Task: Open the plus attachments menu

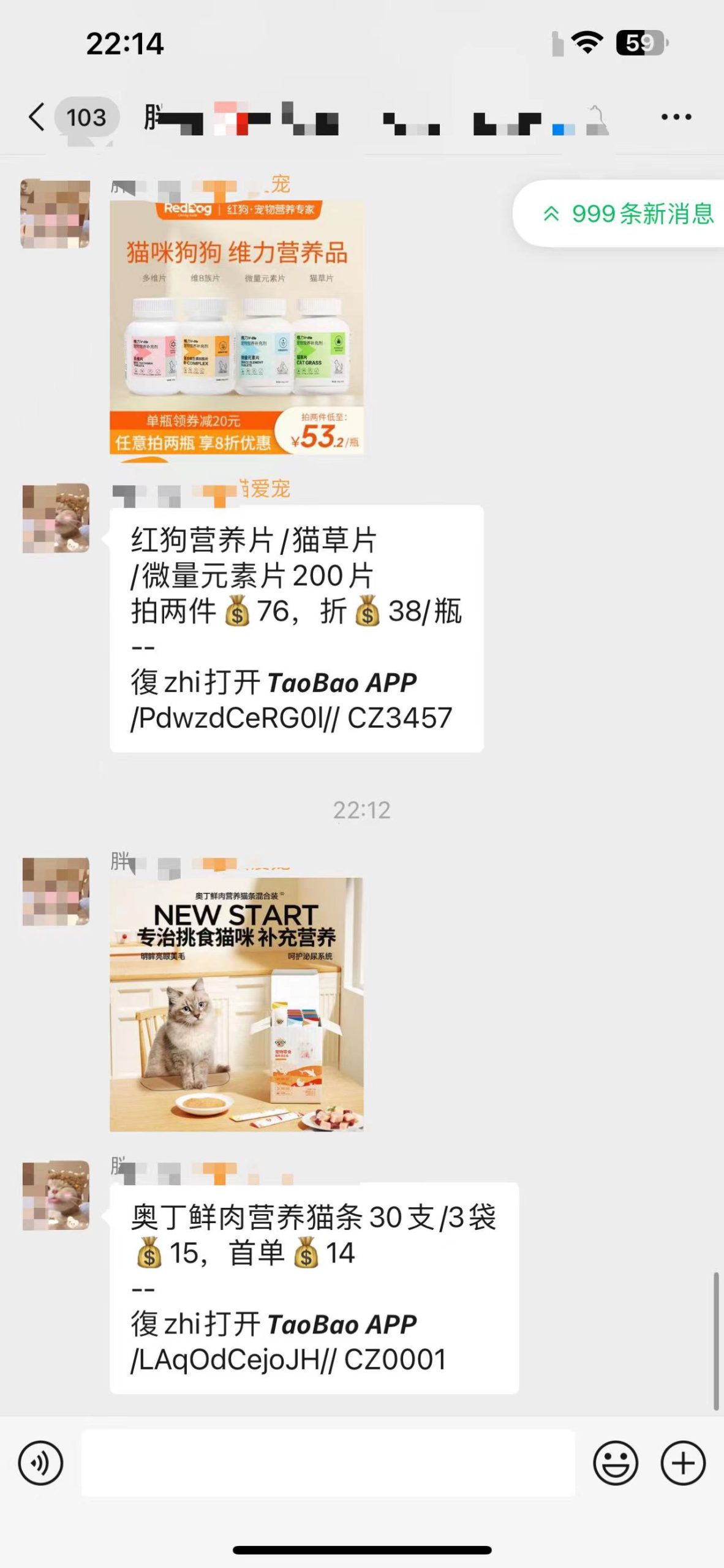Action: coord(682,1463)
